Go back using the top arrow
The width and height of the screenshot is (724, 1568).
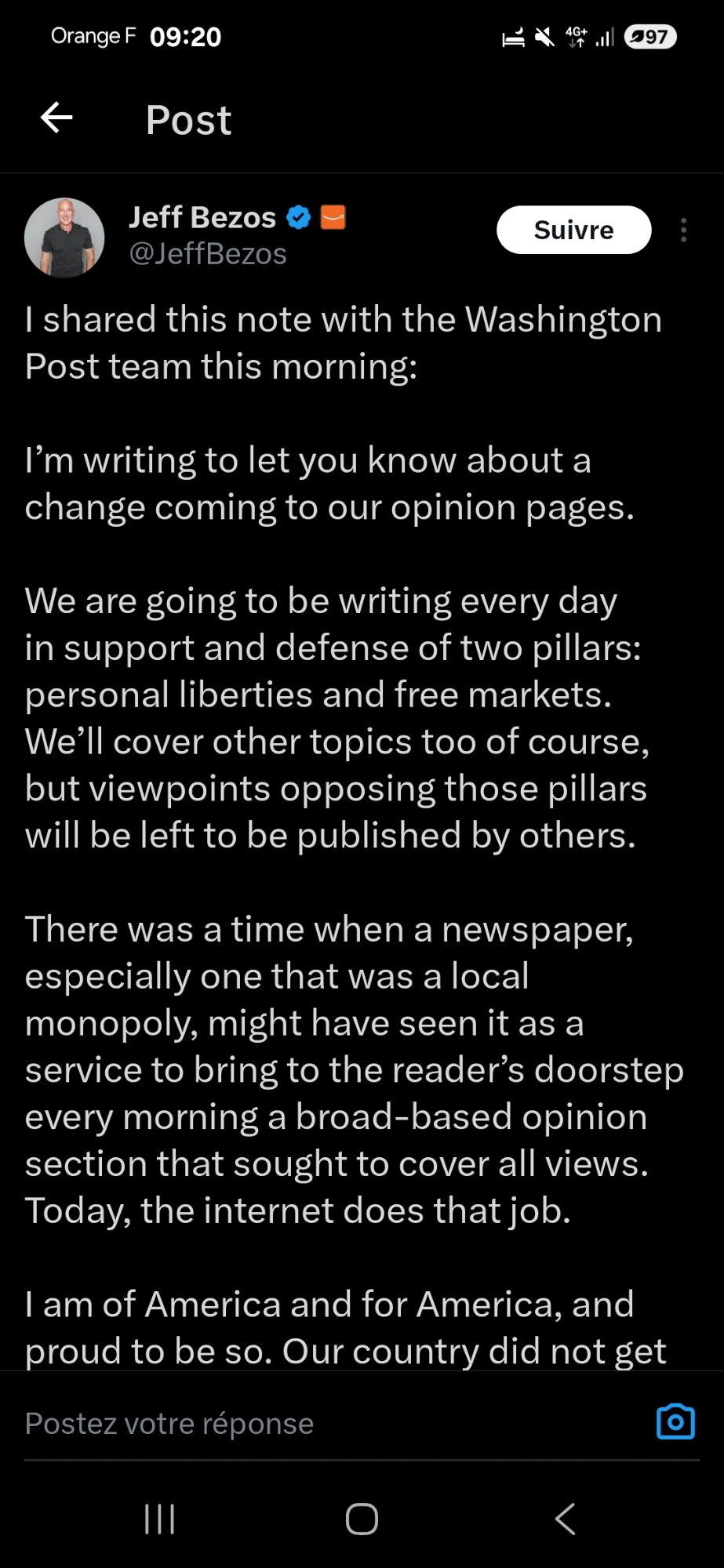click(x=56, y=118)
